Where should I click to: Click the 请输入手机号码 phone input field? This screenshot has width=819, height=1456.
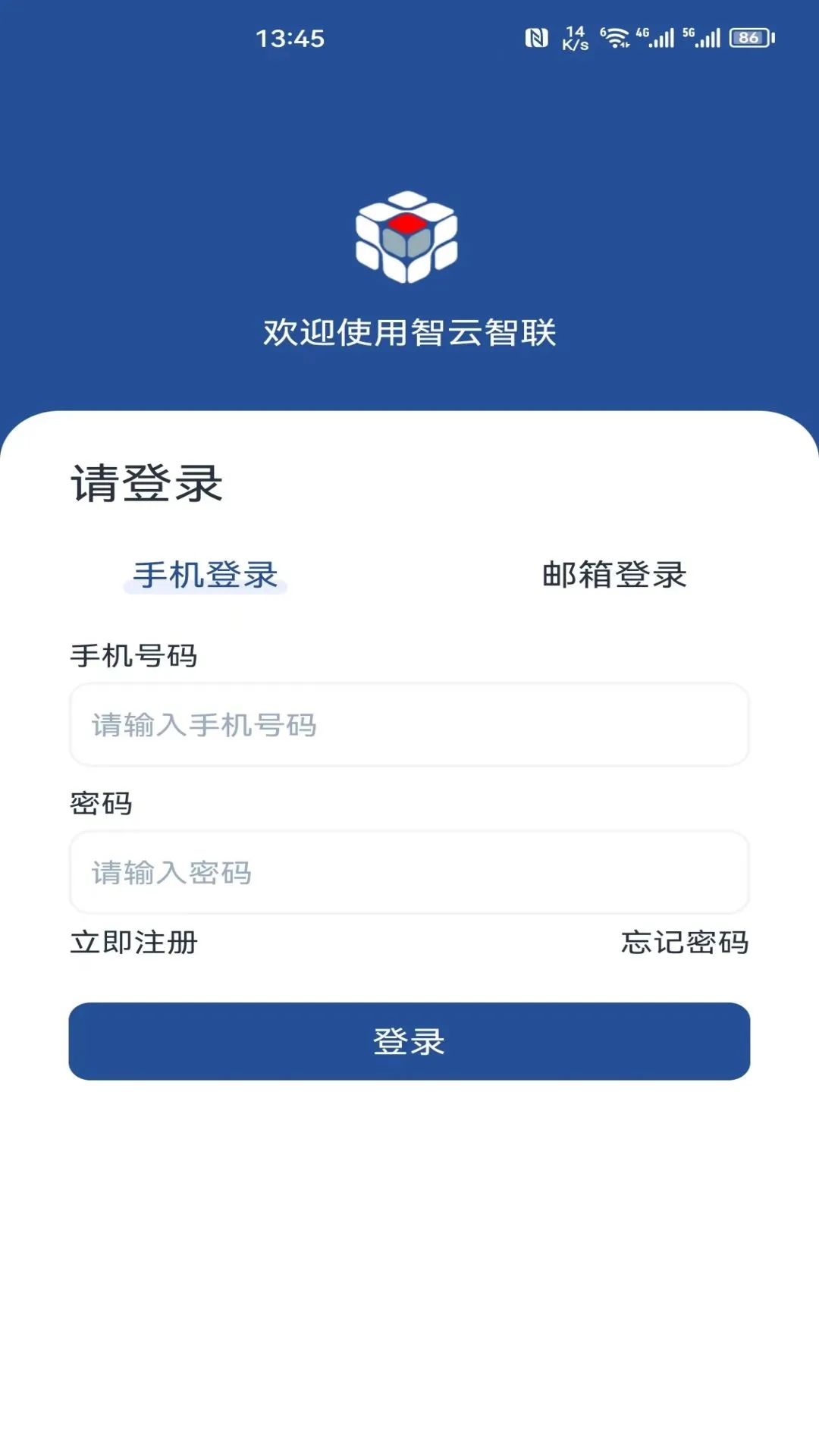[x=409, y=725]
